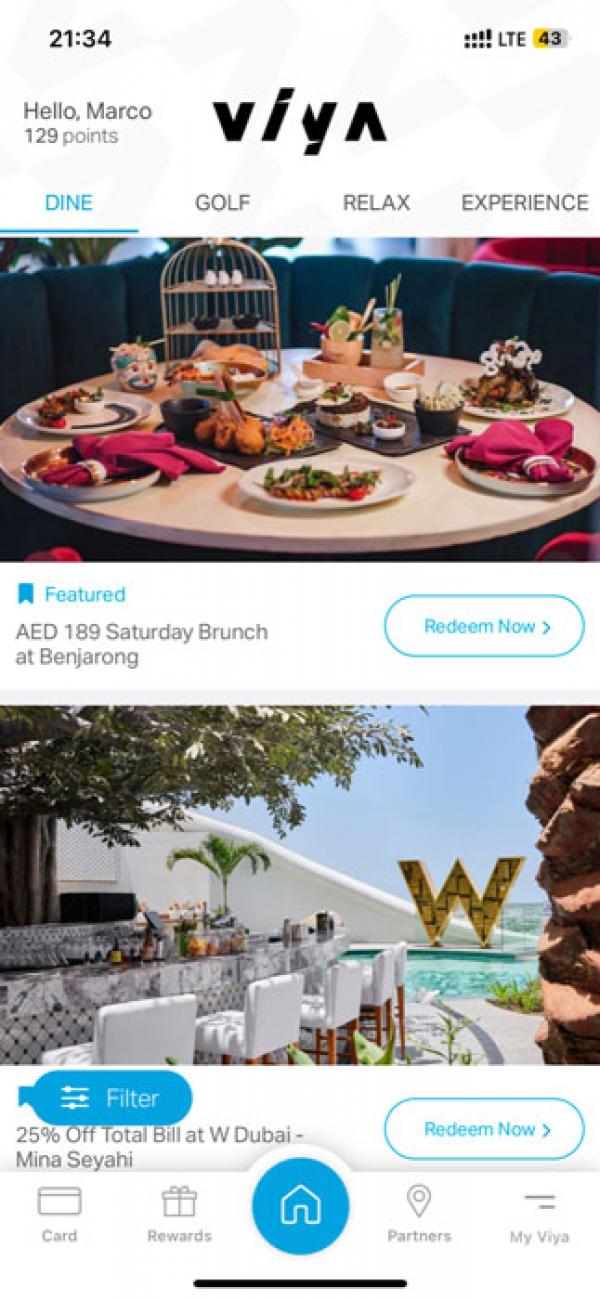
Task: Switch to the GOLF tab
Action: coord(222,203)
